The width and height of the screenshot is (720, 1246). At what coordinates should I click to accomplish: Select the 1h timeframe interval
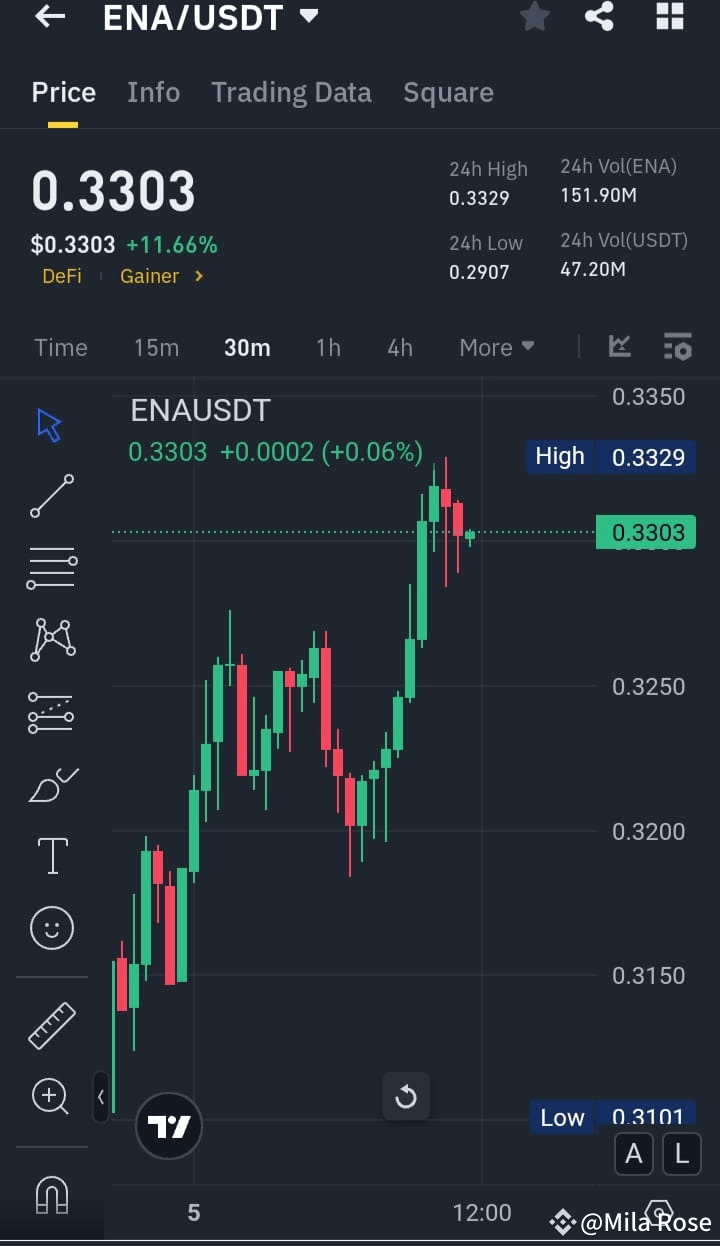pos(328,347)
